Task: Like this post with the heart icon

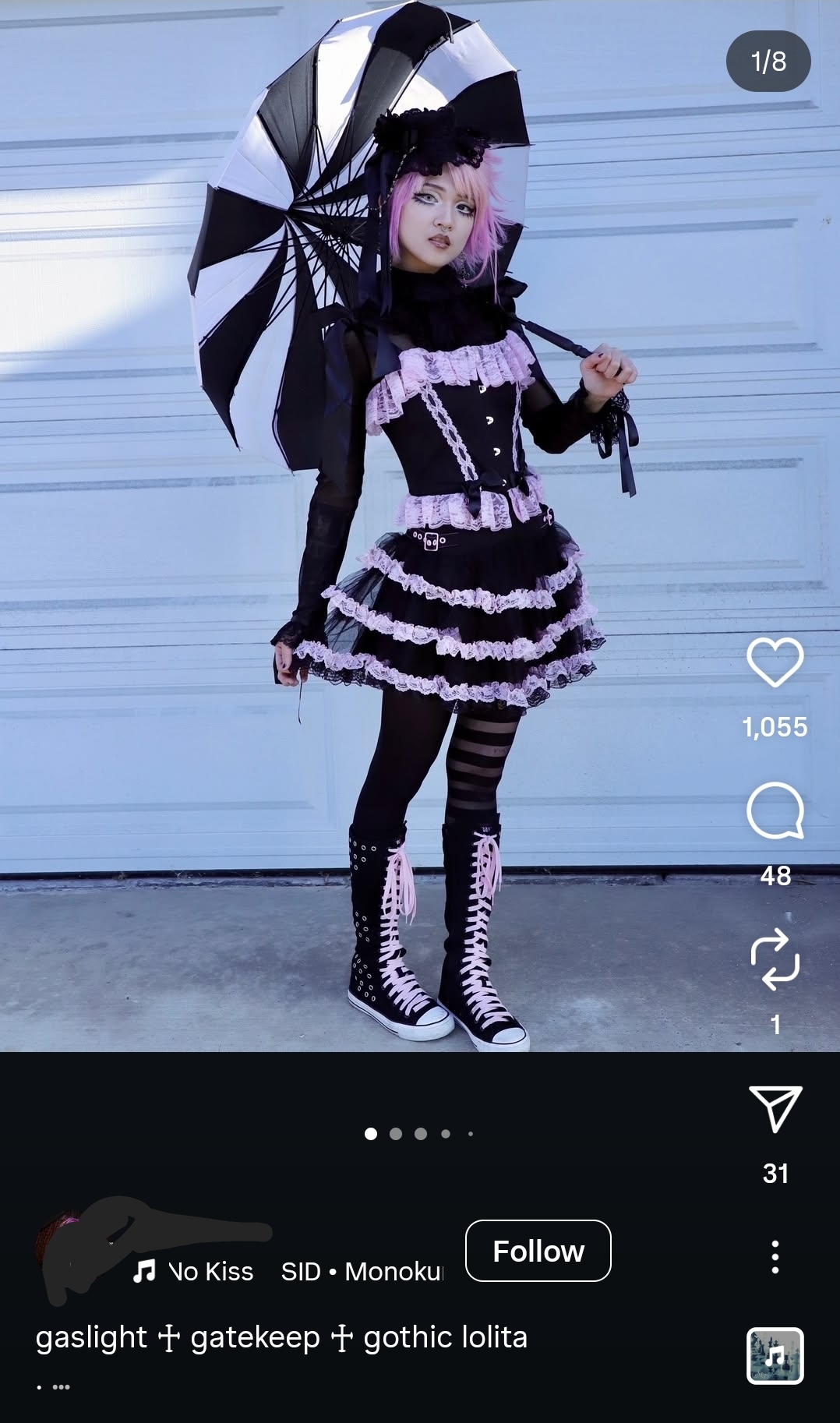Action: 775,662
